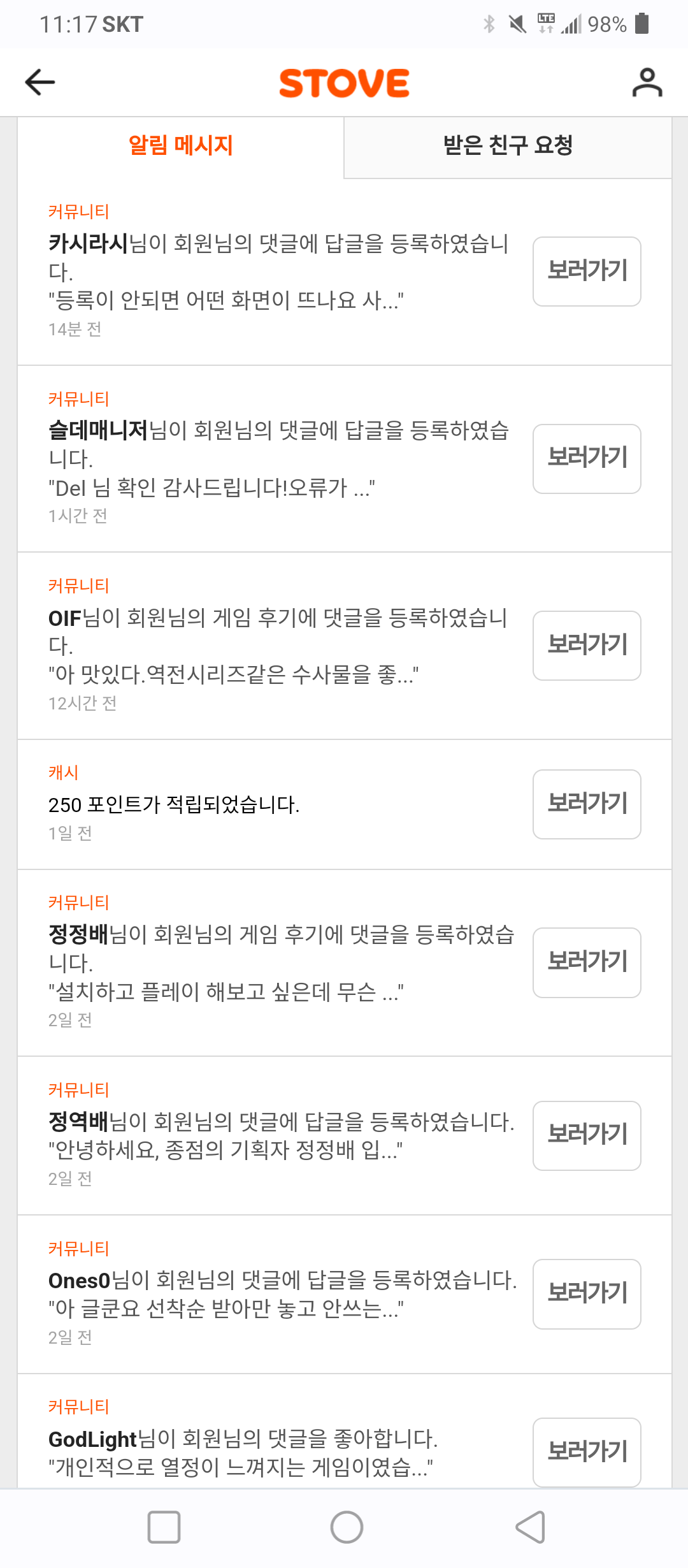Viewport: 688px width, 1568px height.
Task: Open the profile icon in the header
Action: tap(647, 83)
